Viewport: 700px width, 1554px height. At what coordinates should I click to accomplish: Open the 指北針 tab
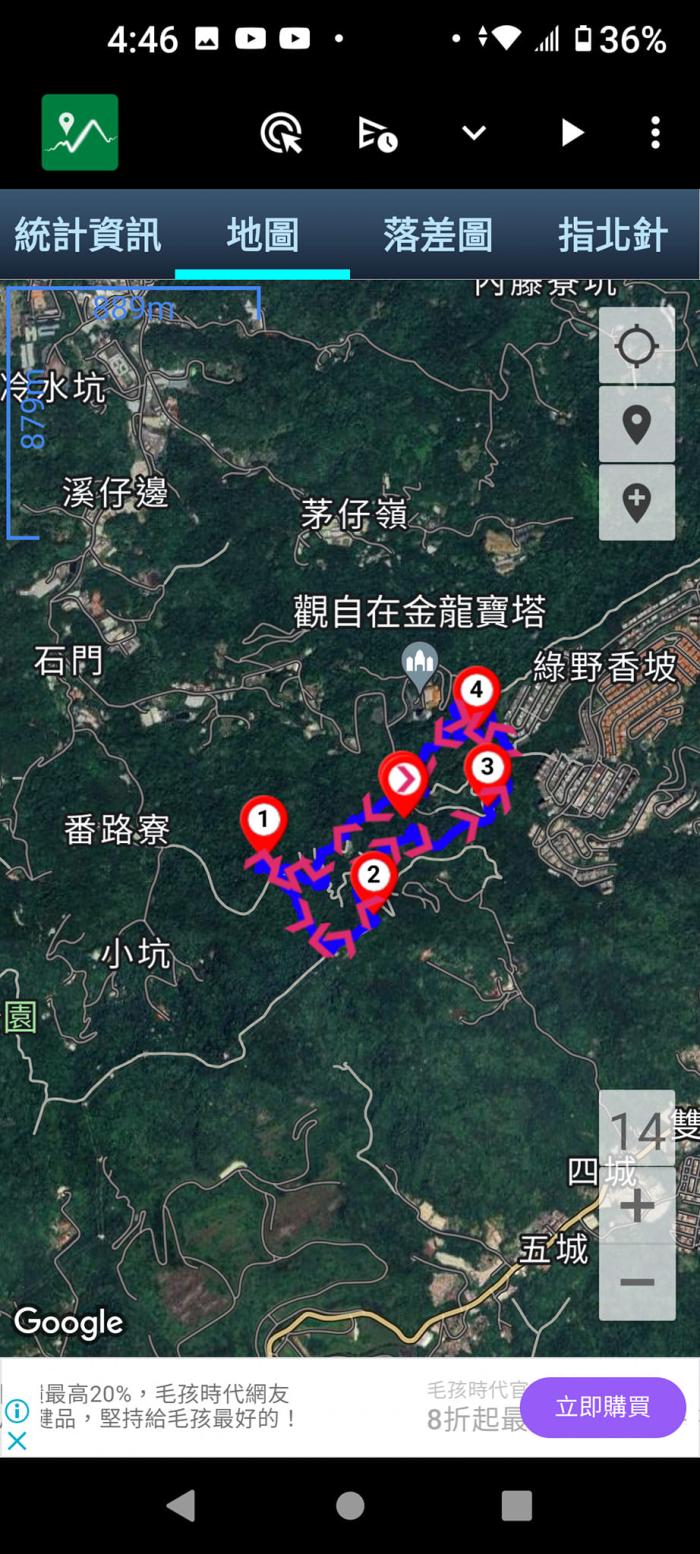click(x=612, y=236)
